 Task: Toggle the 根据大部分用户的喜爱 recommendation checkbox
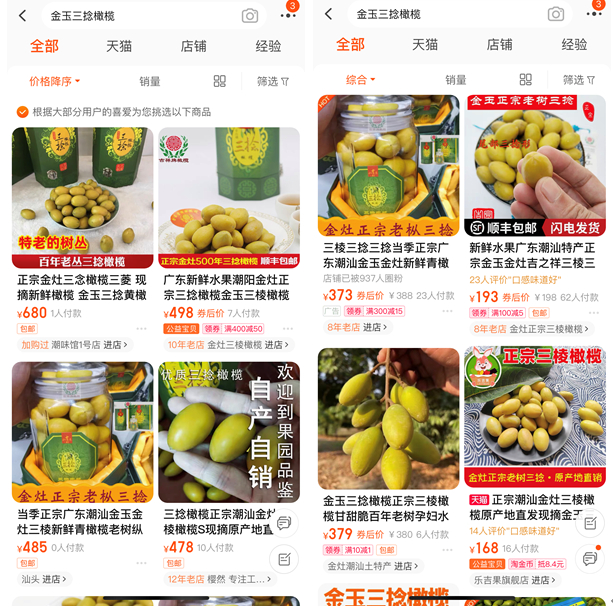22,112
